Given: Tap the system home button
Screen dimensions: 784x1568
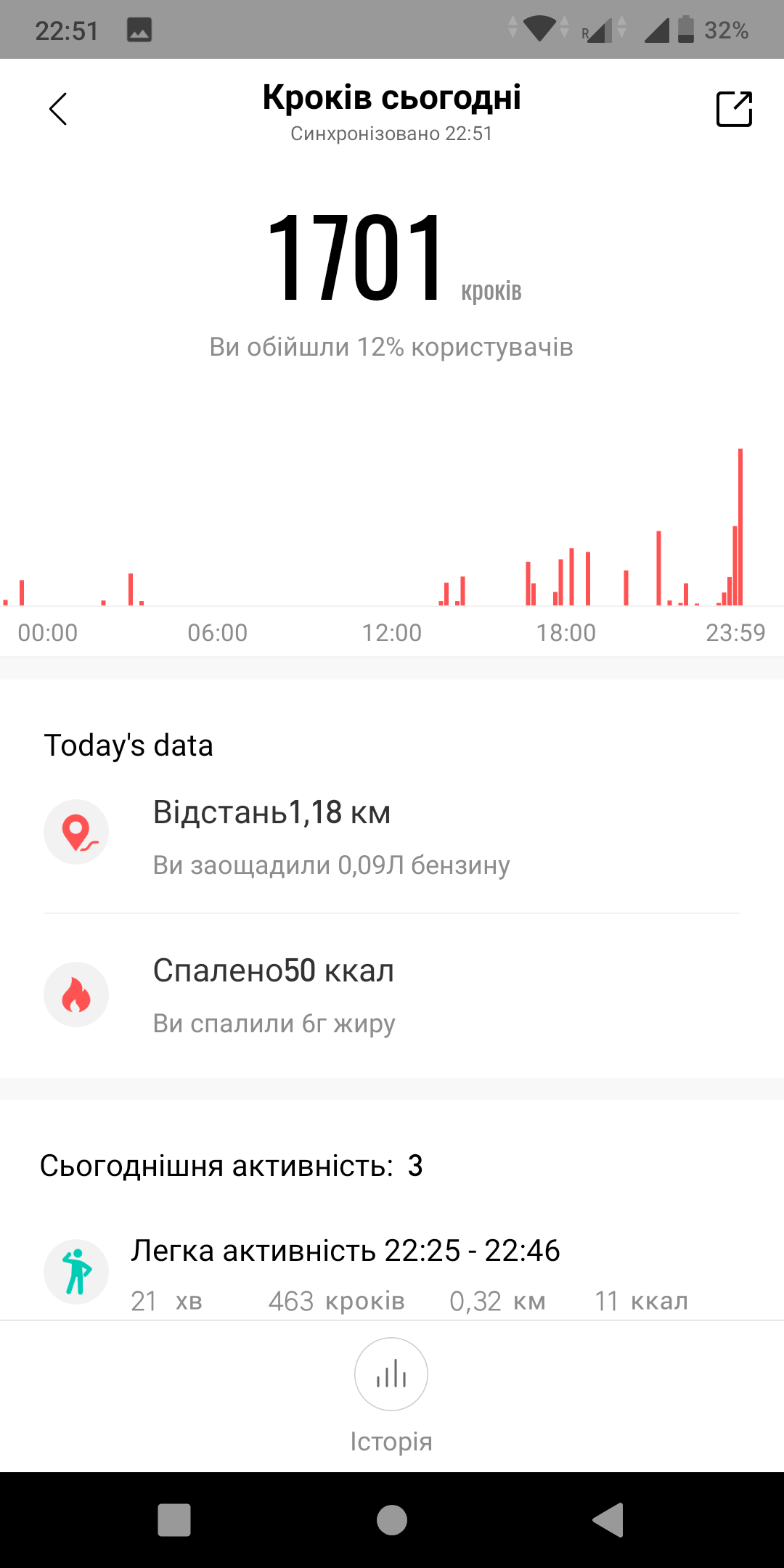Looking at the screenshot, I should coord(392,1520).
